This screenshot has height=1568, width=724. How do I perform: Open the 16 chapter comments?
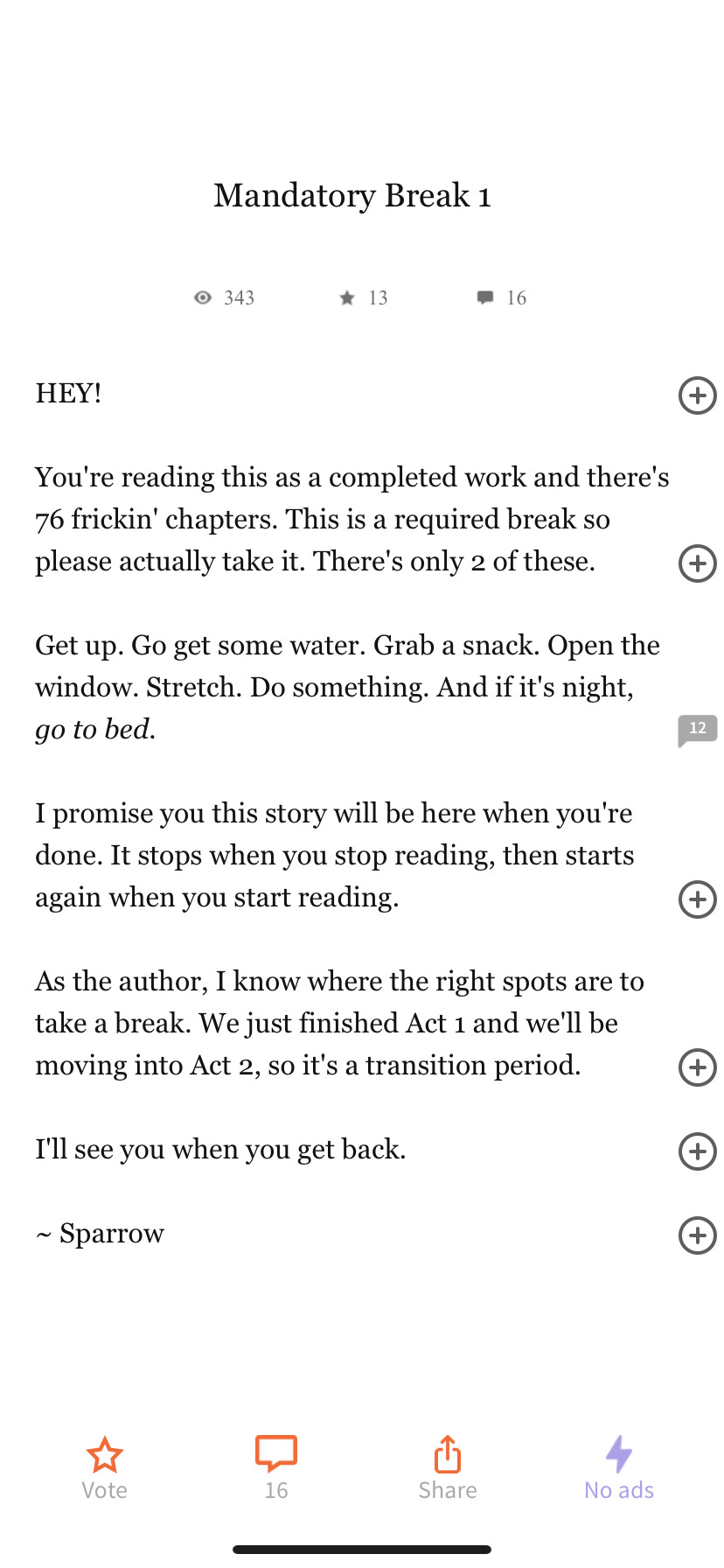(x=275, y=1467)
